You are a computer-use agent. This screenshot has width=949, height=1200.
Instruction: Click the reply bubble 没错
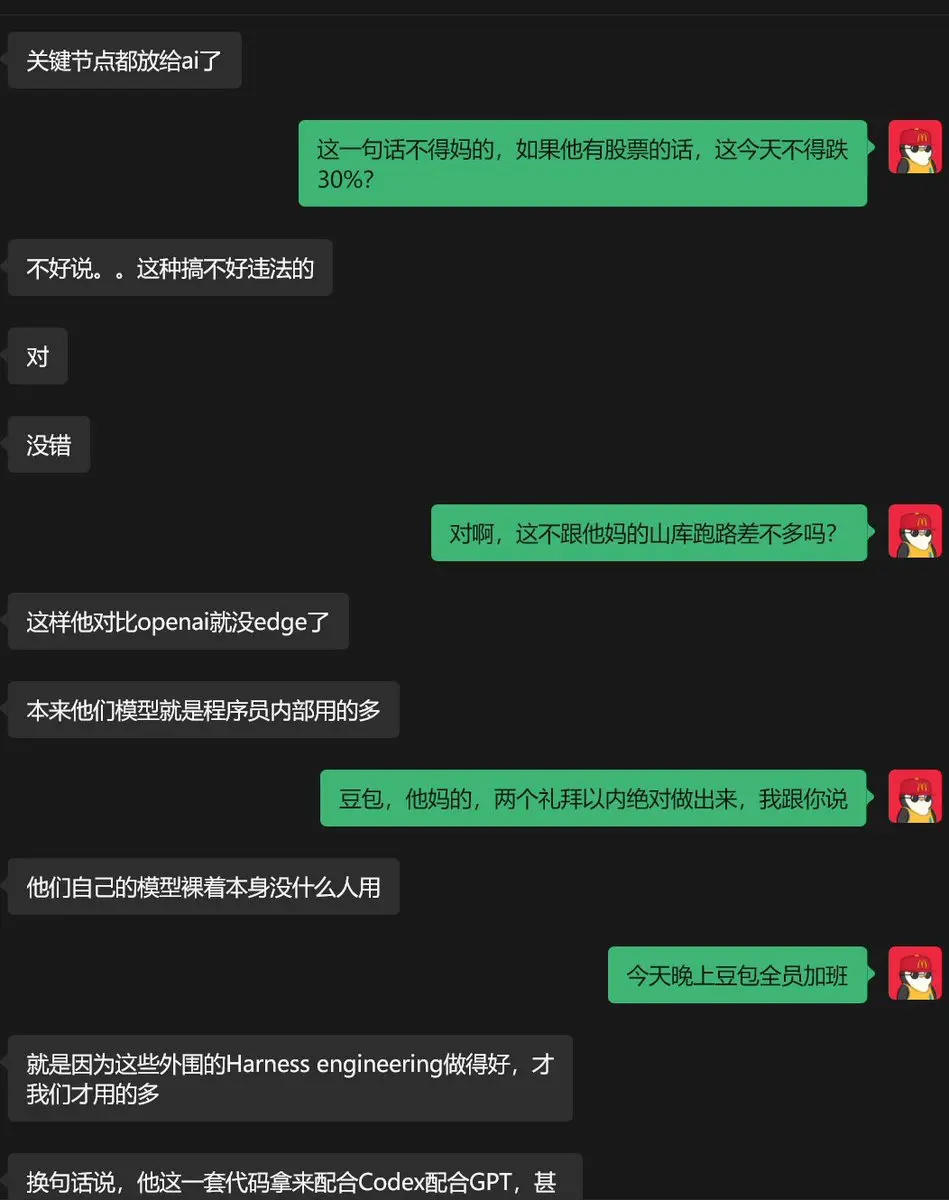coord(48,444)
